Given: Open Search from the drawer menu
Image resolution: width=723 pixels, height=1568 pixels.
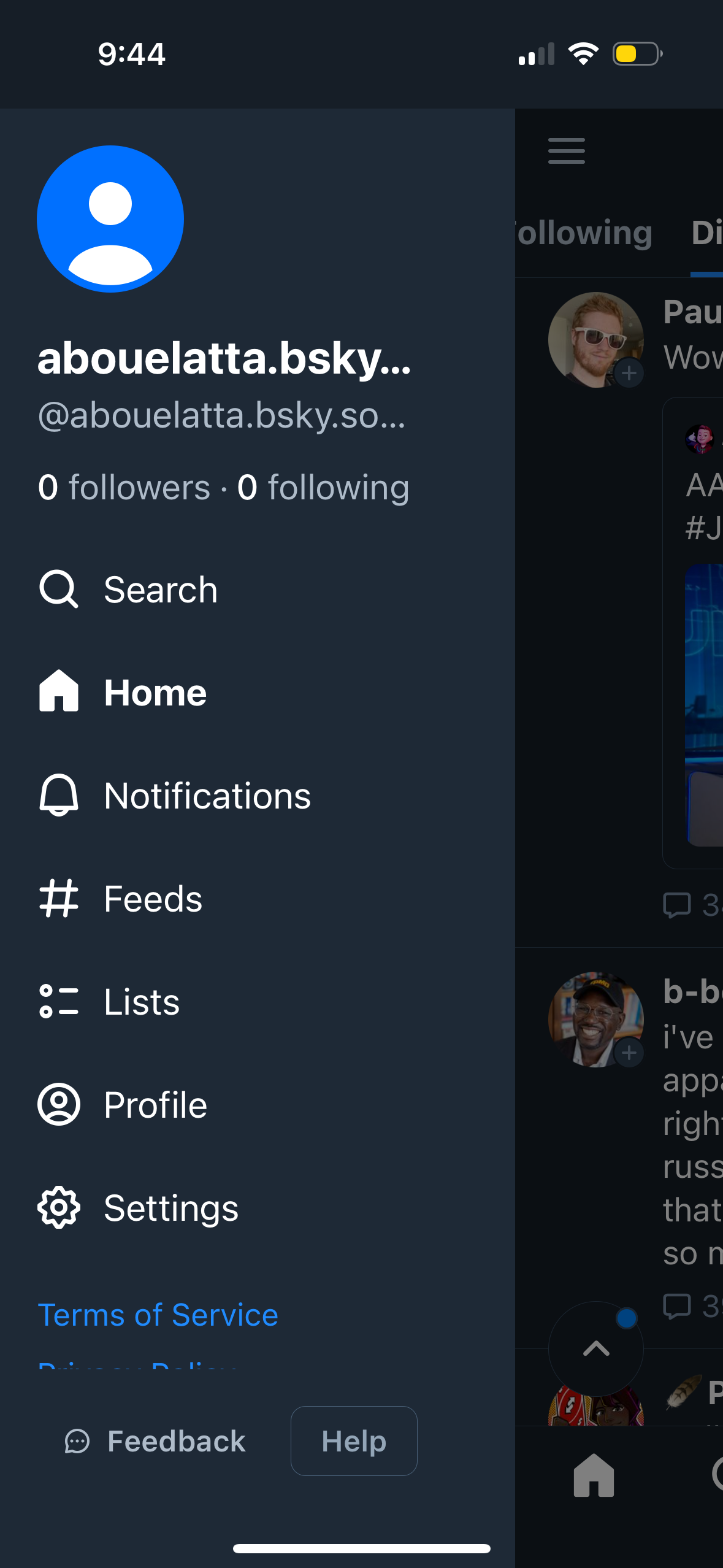Looking at the screenshot, I should coord(129,590).
